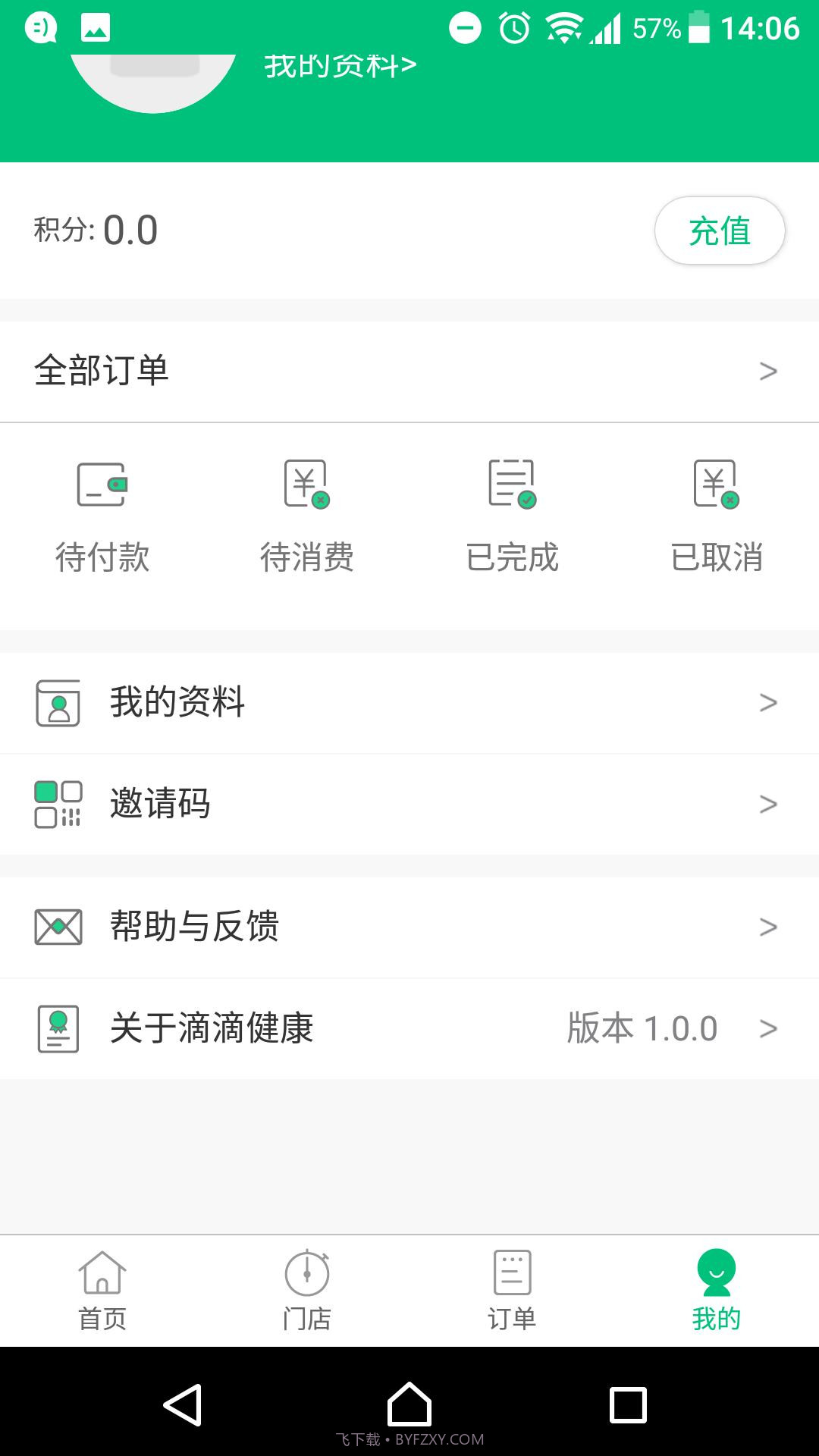Tap the 充值 recharge button
Viewport: 819px width, 1456px height.
[x=719, y=231]
